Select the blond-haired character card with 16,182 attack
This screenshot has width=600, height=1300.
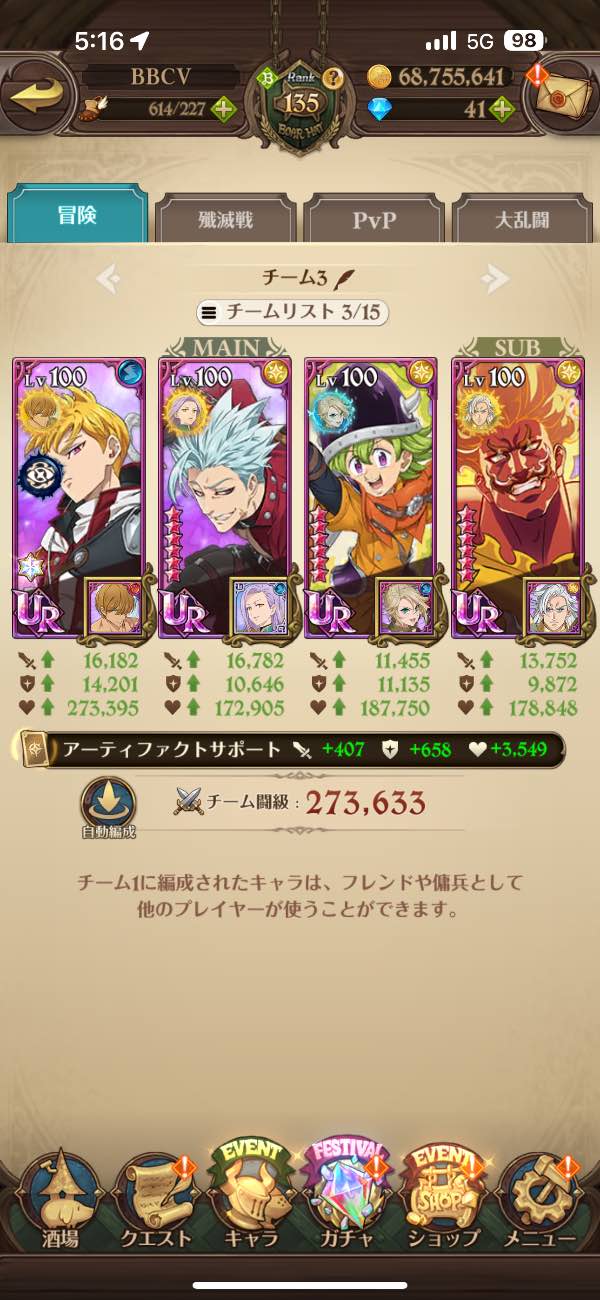(78, 498)
